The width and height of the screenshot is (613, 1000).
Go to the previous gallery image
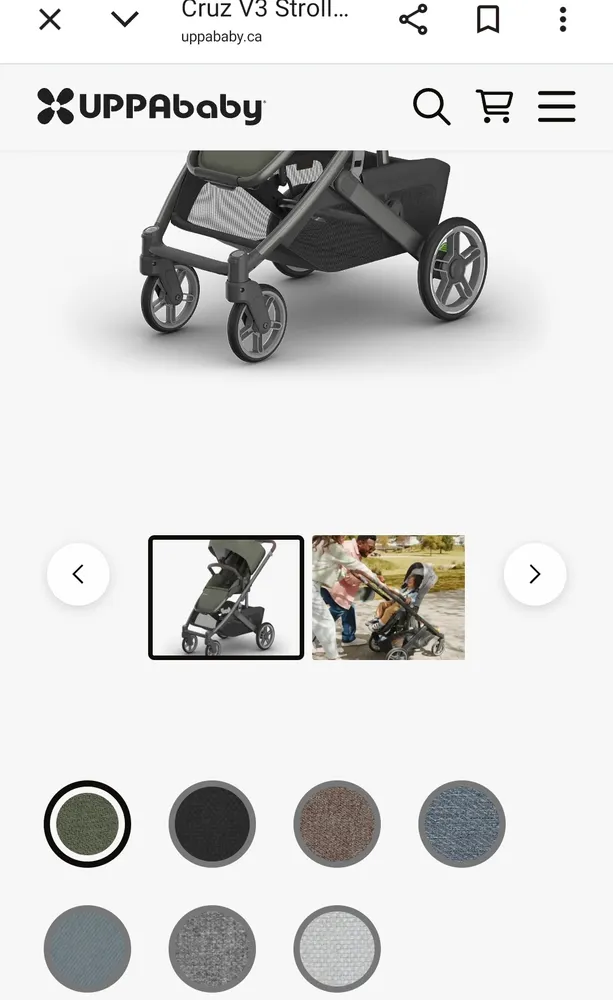click(x=78, y=574)
